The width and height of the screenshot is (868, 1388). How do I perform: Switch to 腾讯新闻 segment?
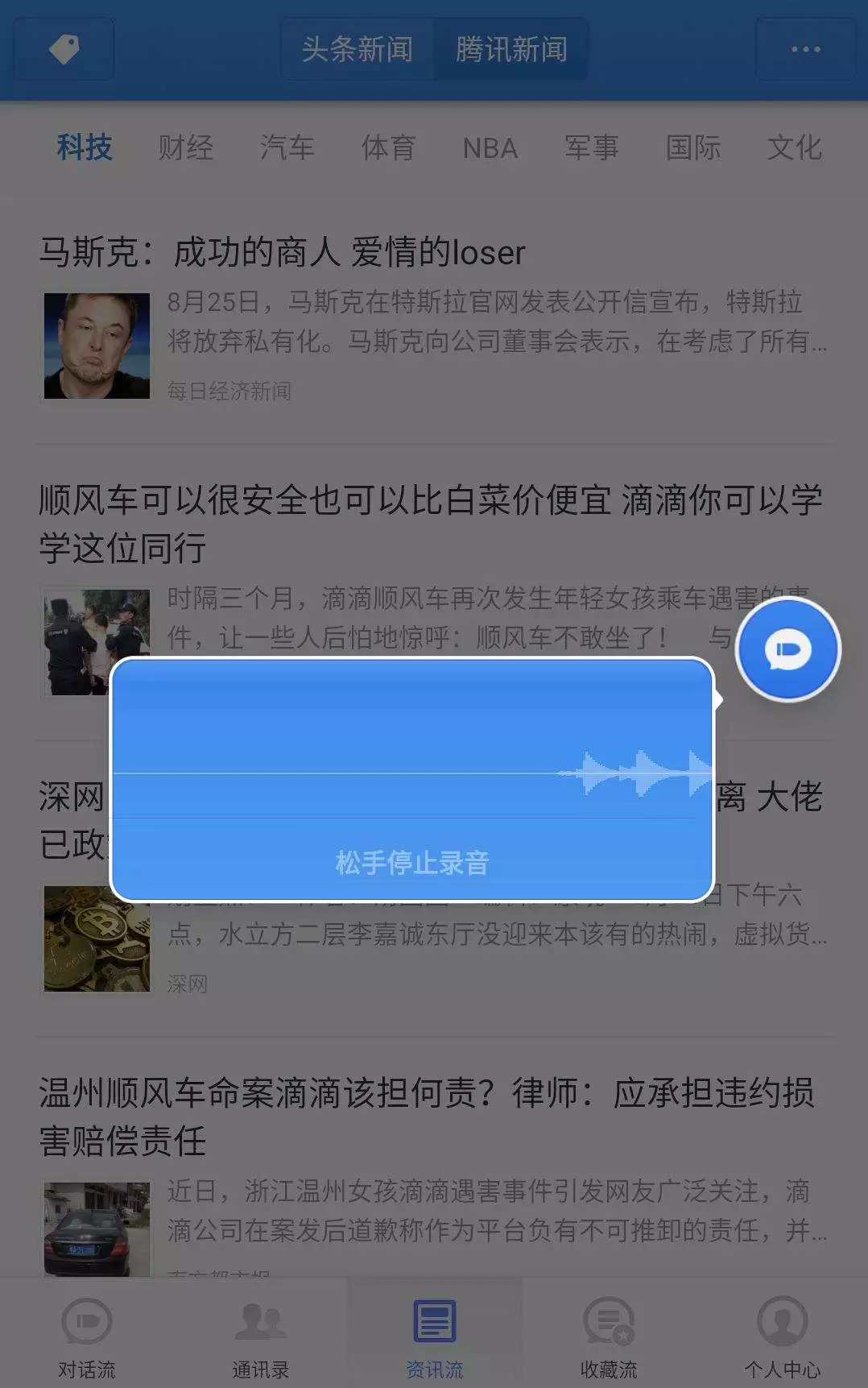point(511,49)
